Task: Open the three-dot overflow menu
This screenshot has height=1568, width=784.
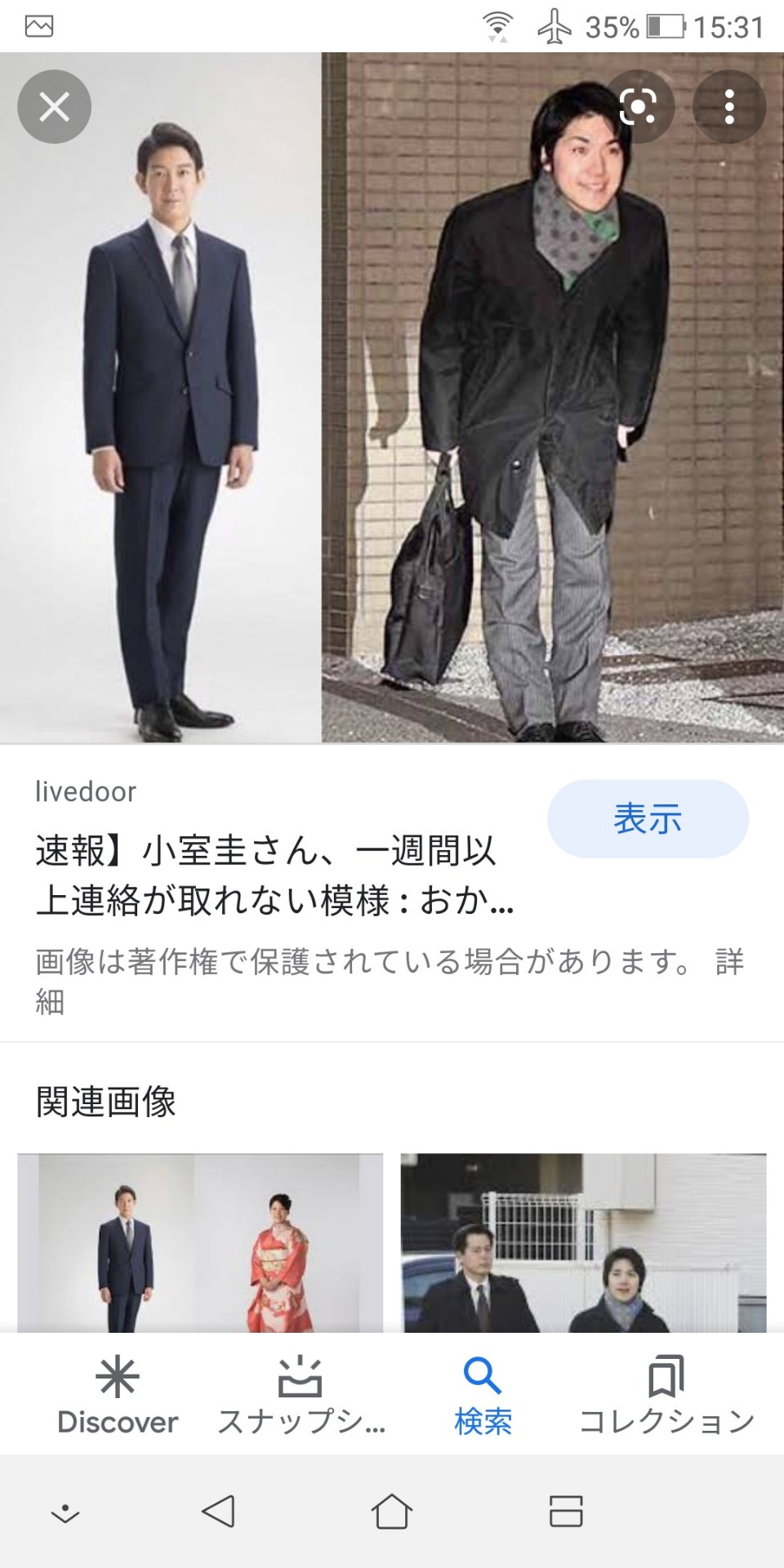Action: tap(729, 107)
